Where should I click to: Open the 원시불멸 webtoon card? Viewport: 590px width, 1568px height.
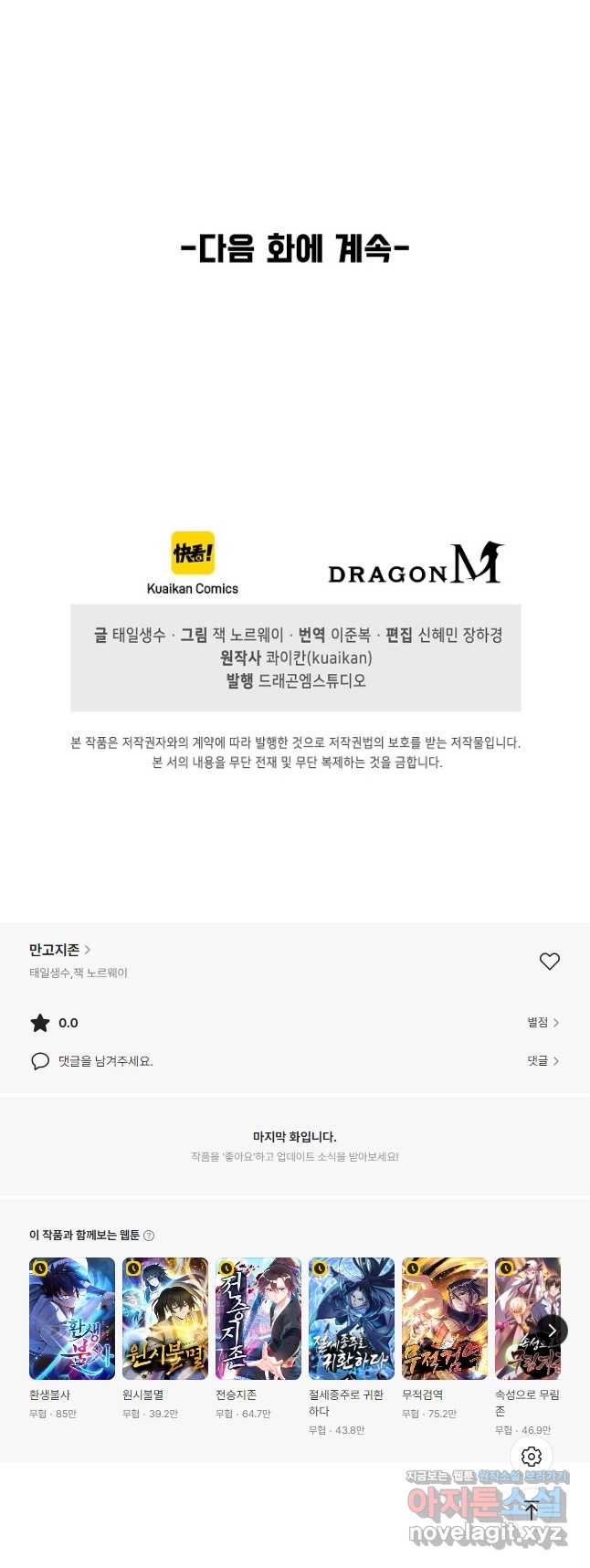coord(165,1318)
